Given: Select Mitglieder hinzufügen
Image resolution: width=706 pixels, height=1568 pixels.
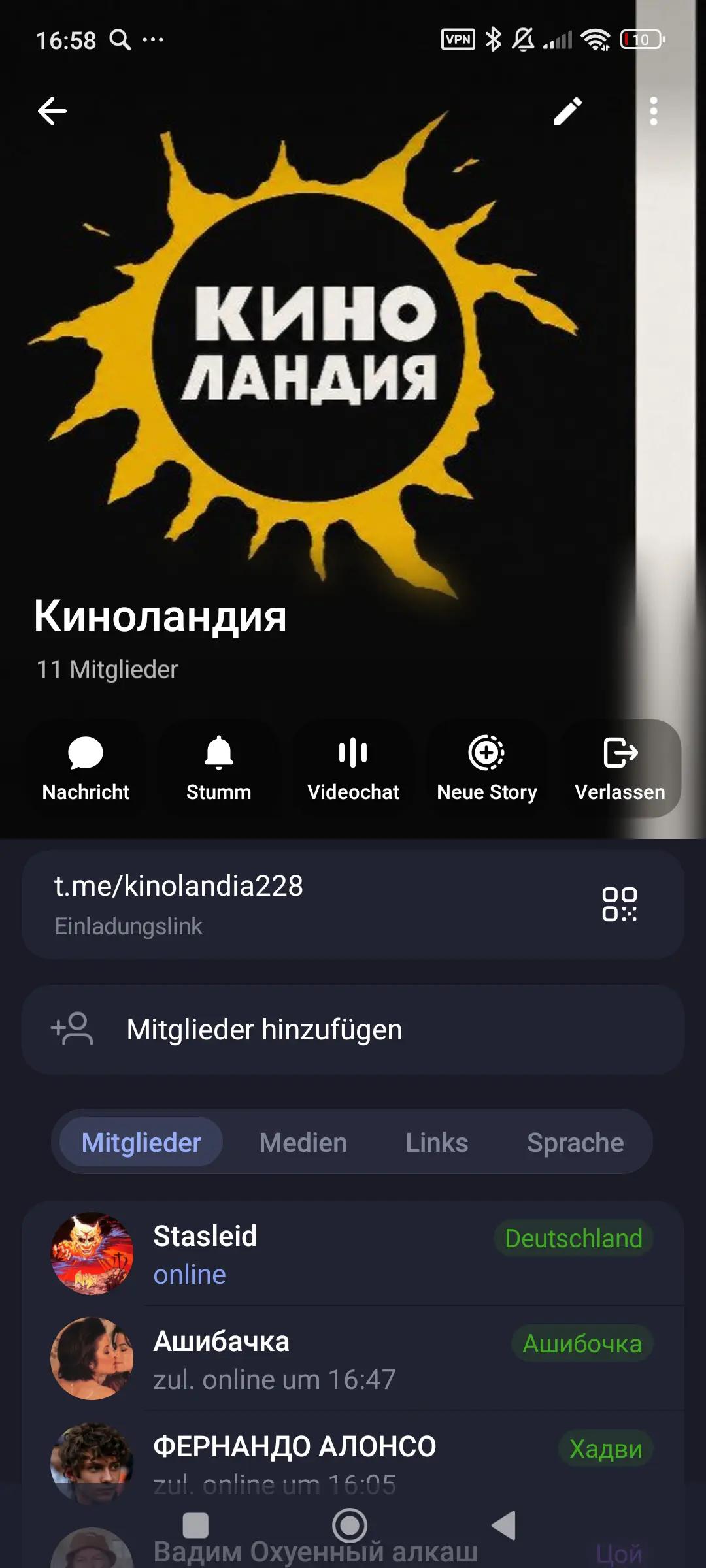Looking at the screenshot, I should pos(353,1030).
